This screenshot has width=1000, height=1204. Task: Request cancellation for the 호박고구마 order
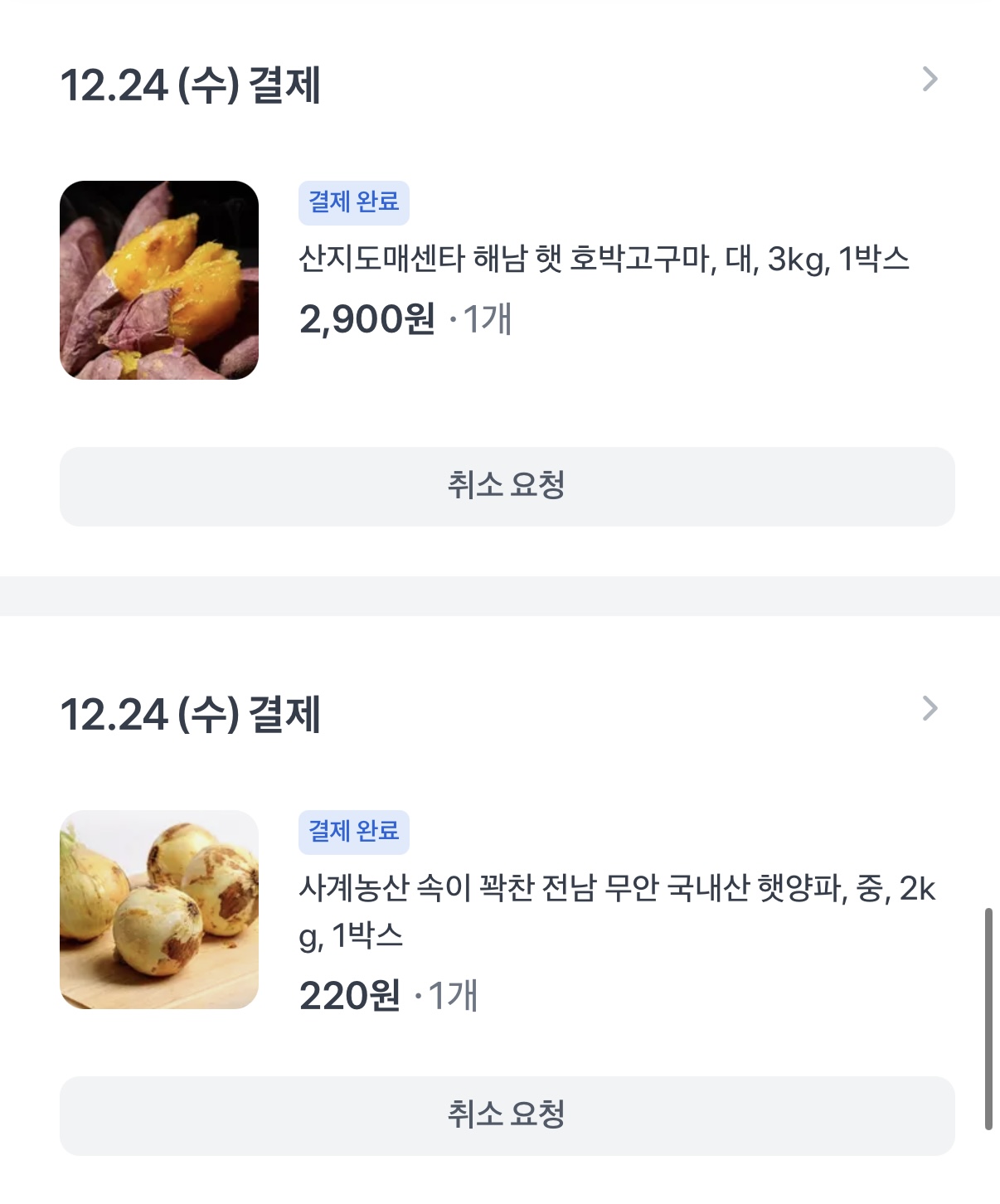click(507, 487)
